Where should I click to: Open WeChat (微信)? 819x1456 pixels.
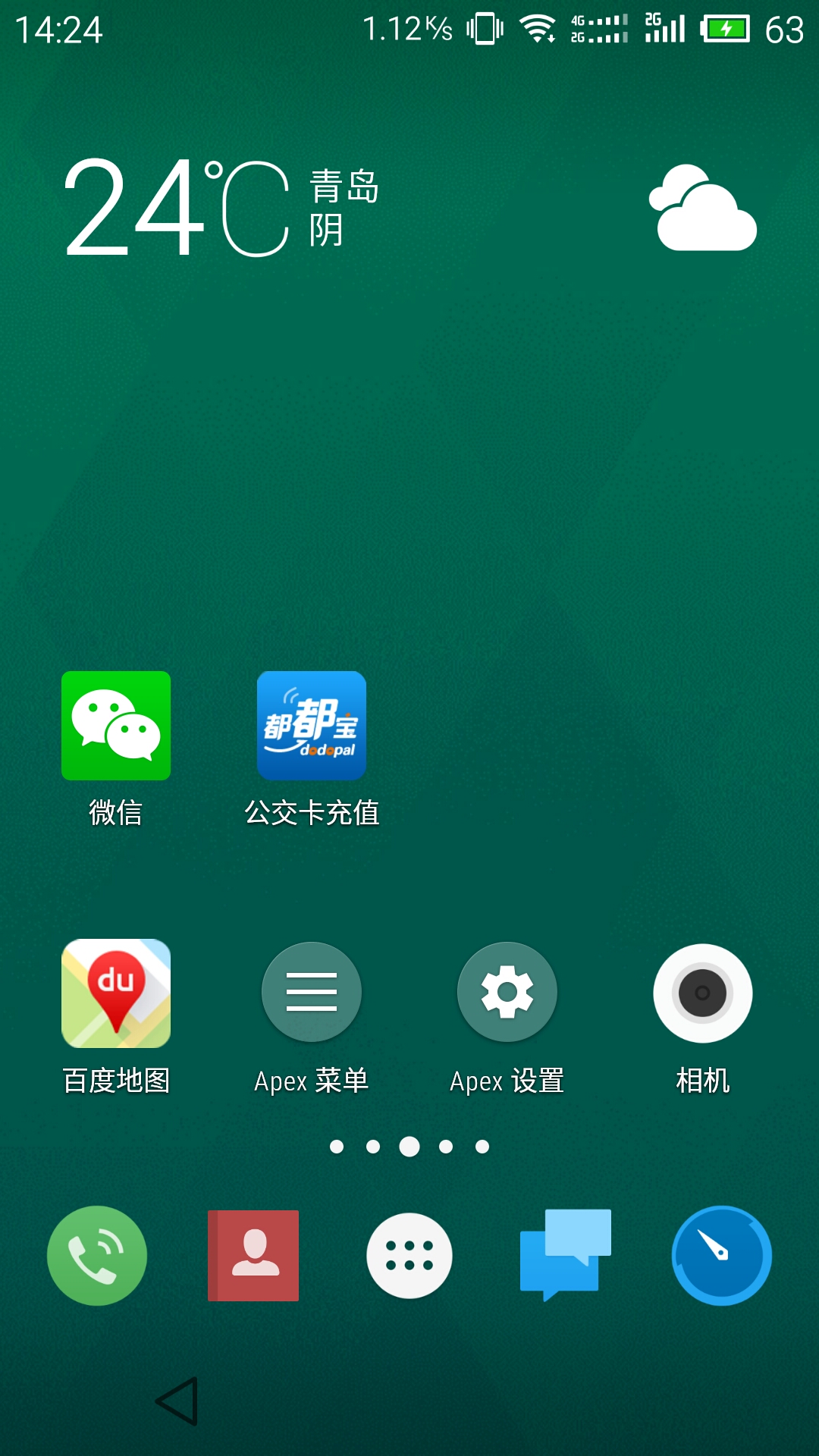116,726
